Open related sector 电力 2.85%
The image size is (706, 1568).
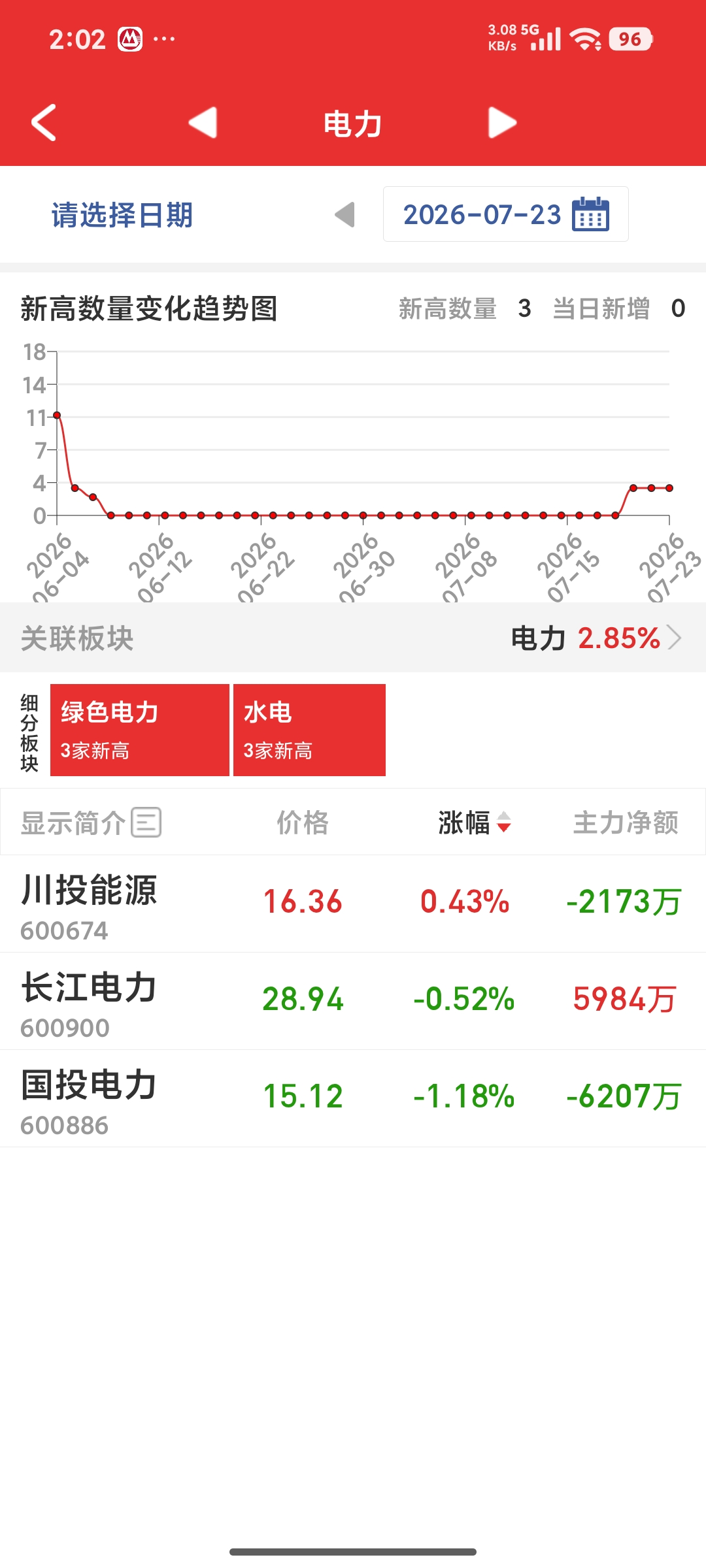point(596,638)
